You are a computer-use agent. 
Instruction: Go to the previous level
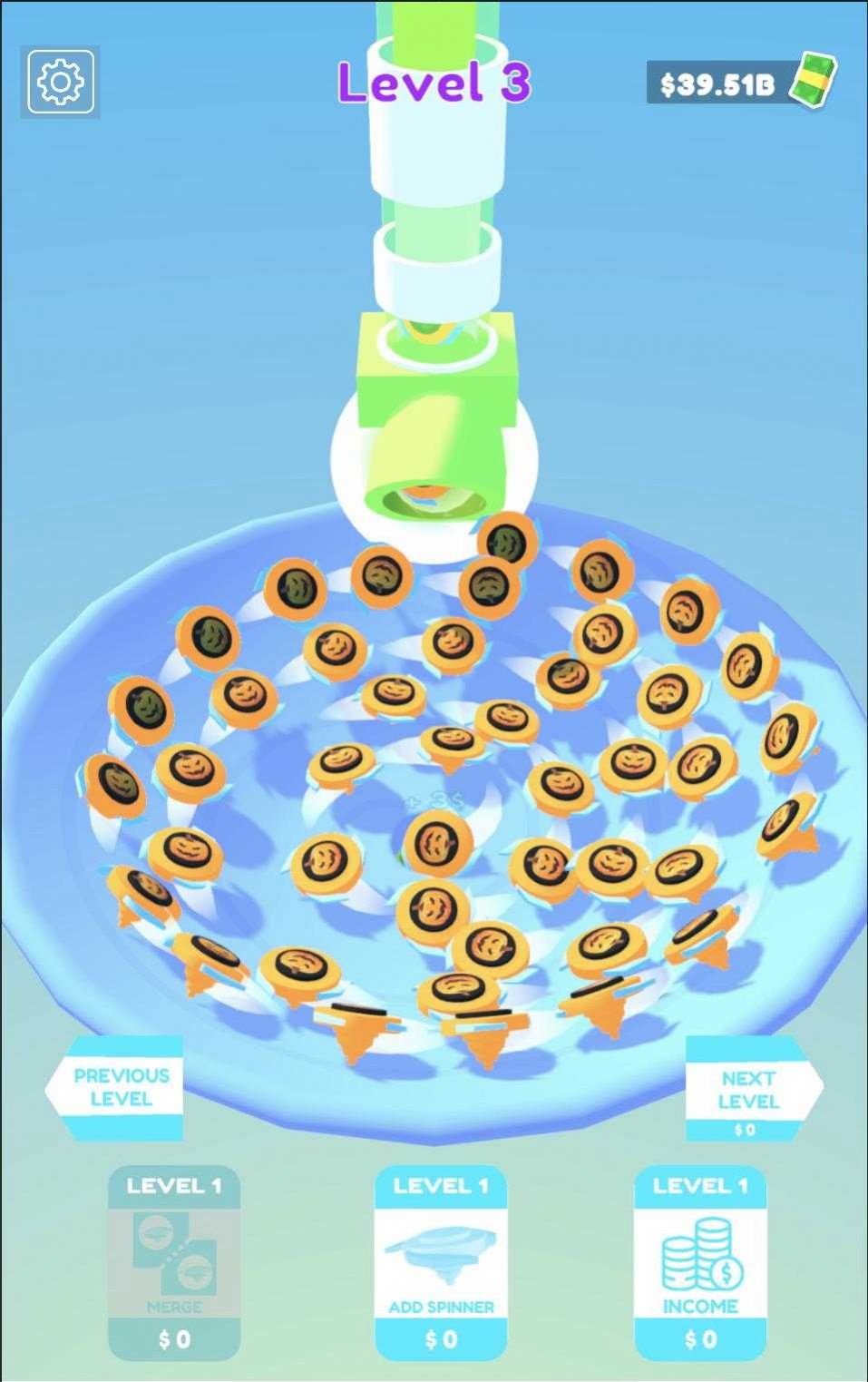(118, 1086)
